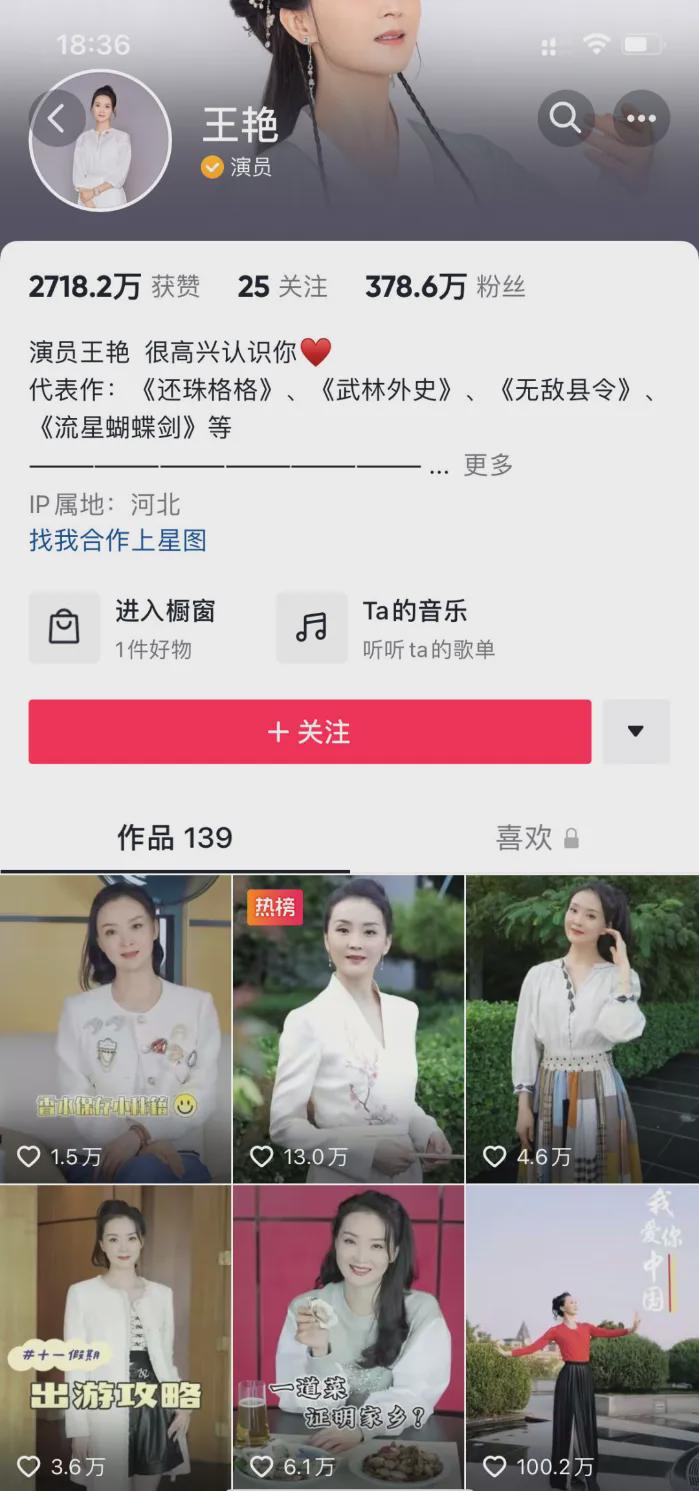Open the video with 1.5万 likes
This screenshot has height=1491, width=699.
click(x=115, y=1028)
